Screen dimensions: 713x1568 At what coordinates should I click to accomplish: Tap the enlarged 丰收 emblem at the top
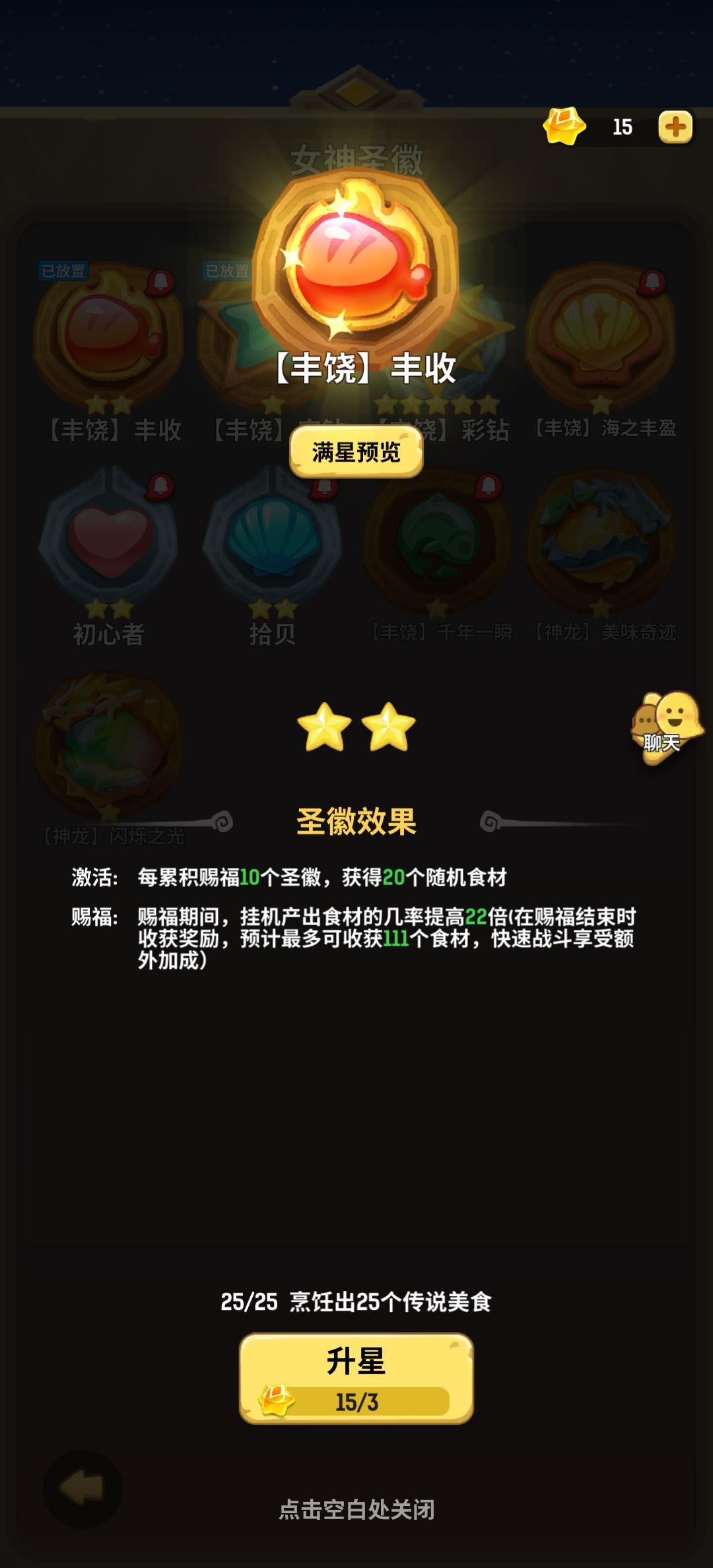click(356, 264)
